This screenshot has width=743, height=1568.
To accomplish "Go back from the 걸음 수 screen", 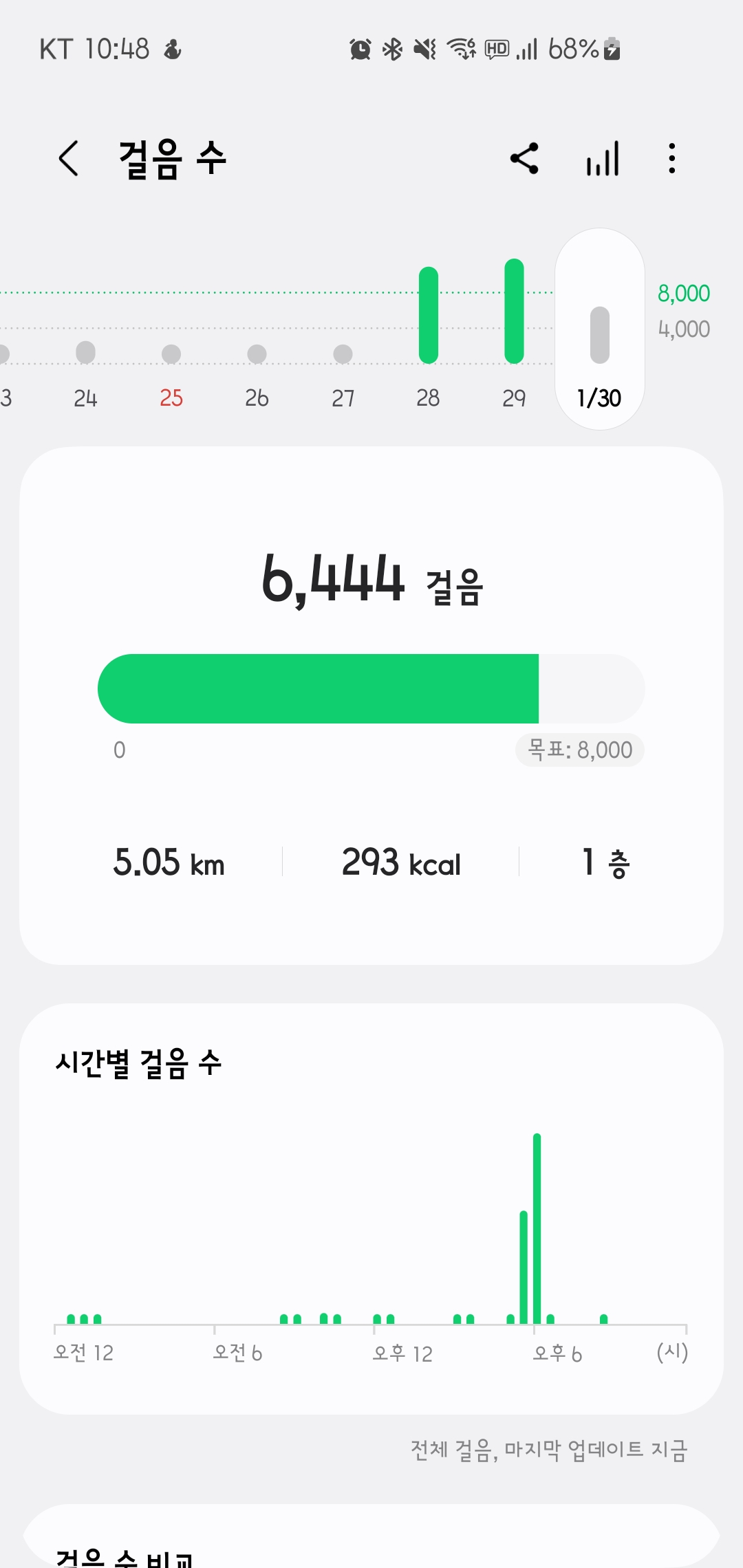I will 69,159.
